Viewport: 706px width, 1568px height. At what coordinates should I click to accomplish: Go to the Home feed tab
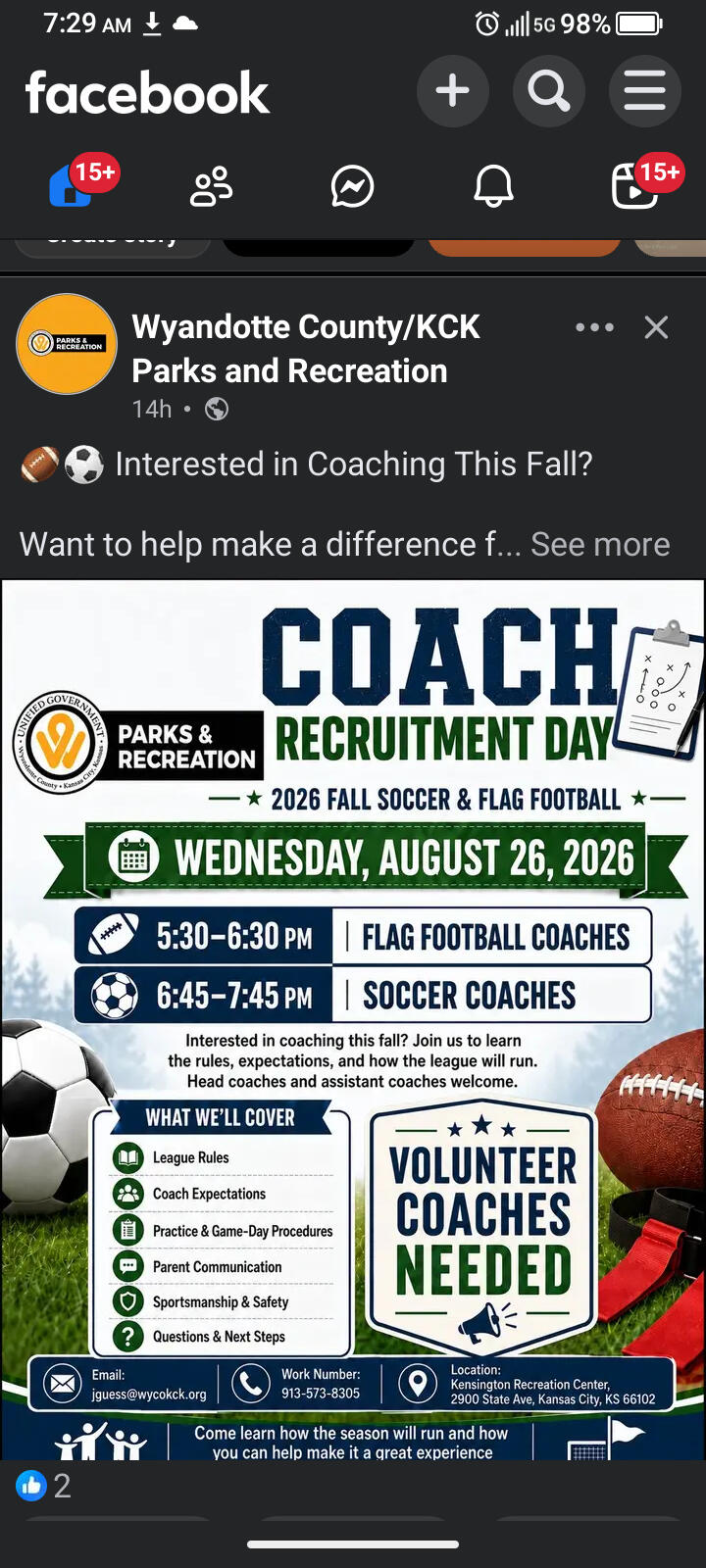tap(73, 184)
